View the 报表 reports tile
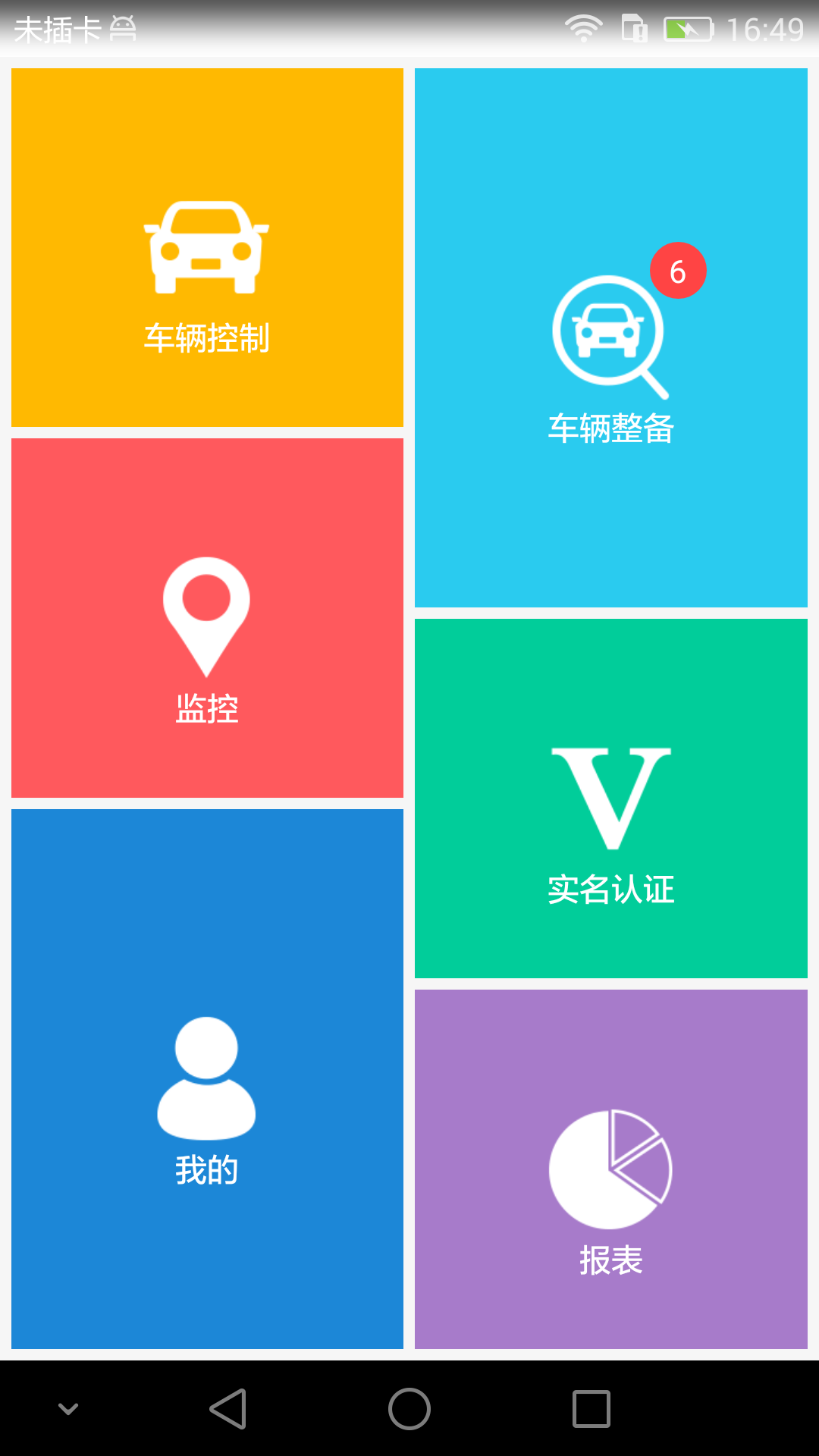Viewport: 819px width, 1456px height. (610, 1169)
